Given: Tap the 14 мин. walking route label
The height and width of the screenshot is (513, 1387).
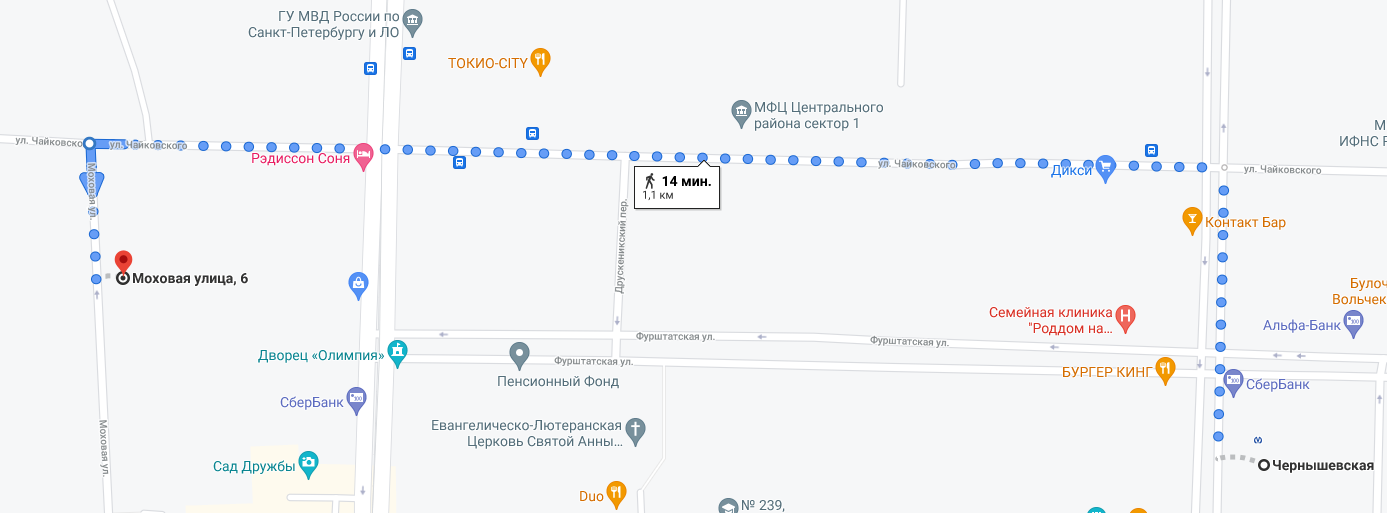Looking at the screenshot, I should coord(677,186).
